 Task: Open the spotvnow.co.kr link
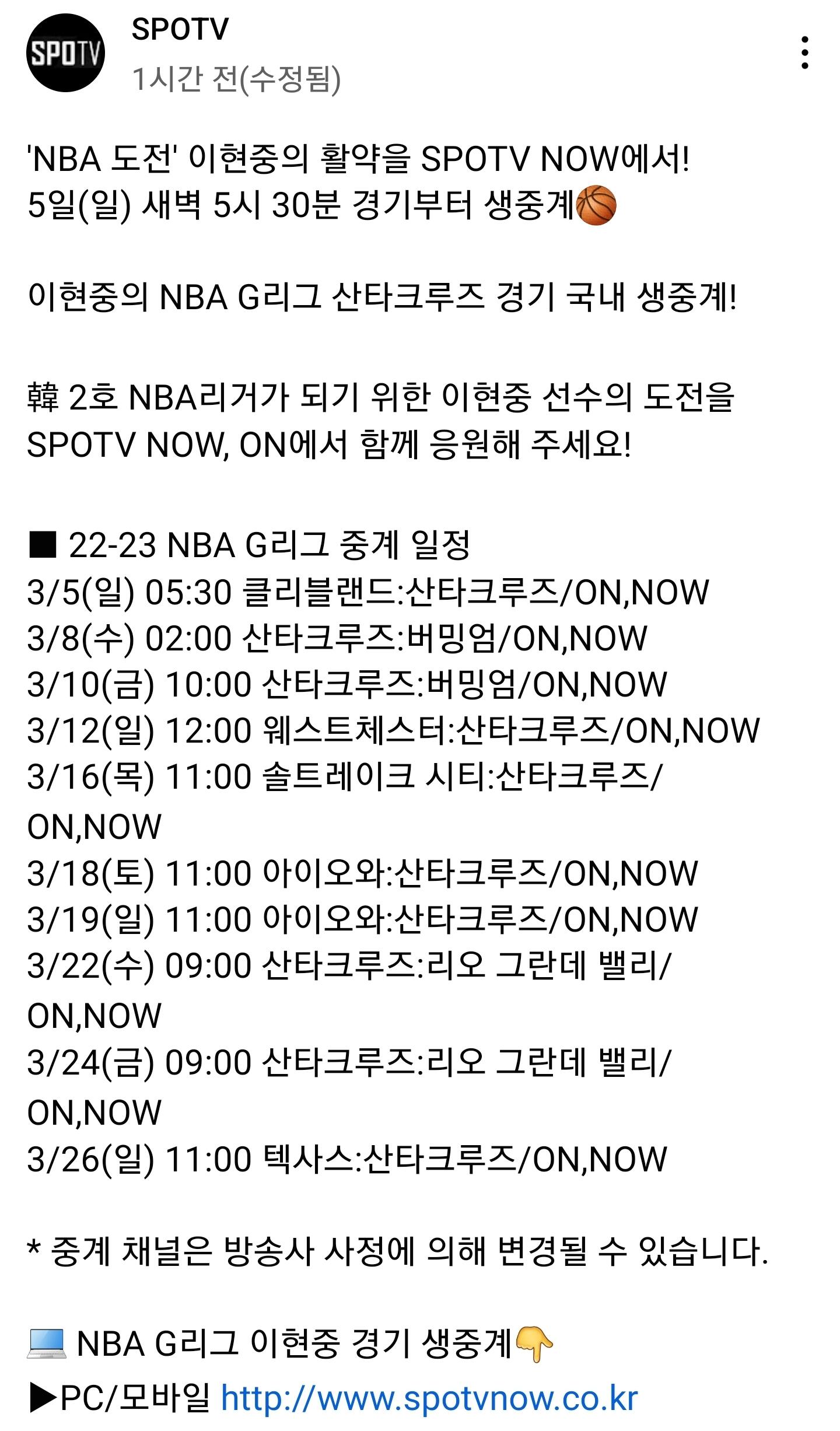429,1398
